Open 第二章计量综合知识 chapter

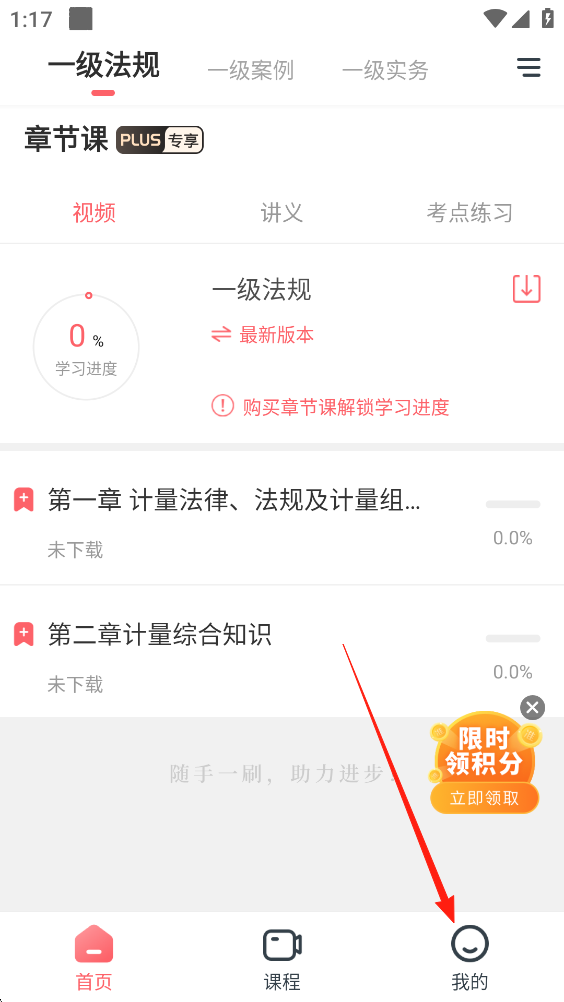click(282, 651)
